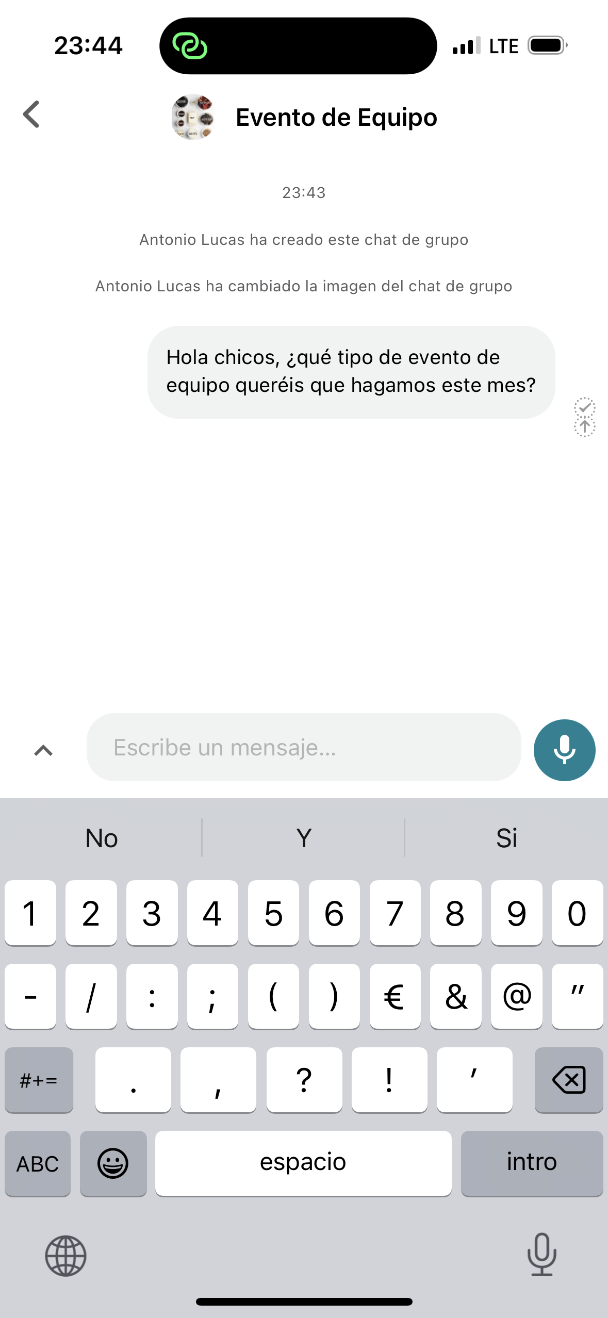Go back from the Evento de Equipo chat

click(x=32, y=115)
